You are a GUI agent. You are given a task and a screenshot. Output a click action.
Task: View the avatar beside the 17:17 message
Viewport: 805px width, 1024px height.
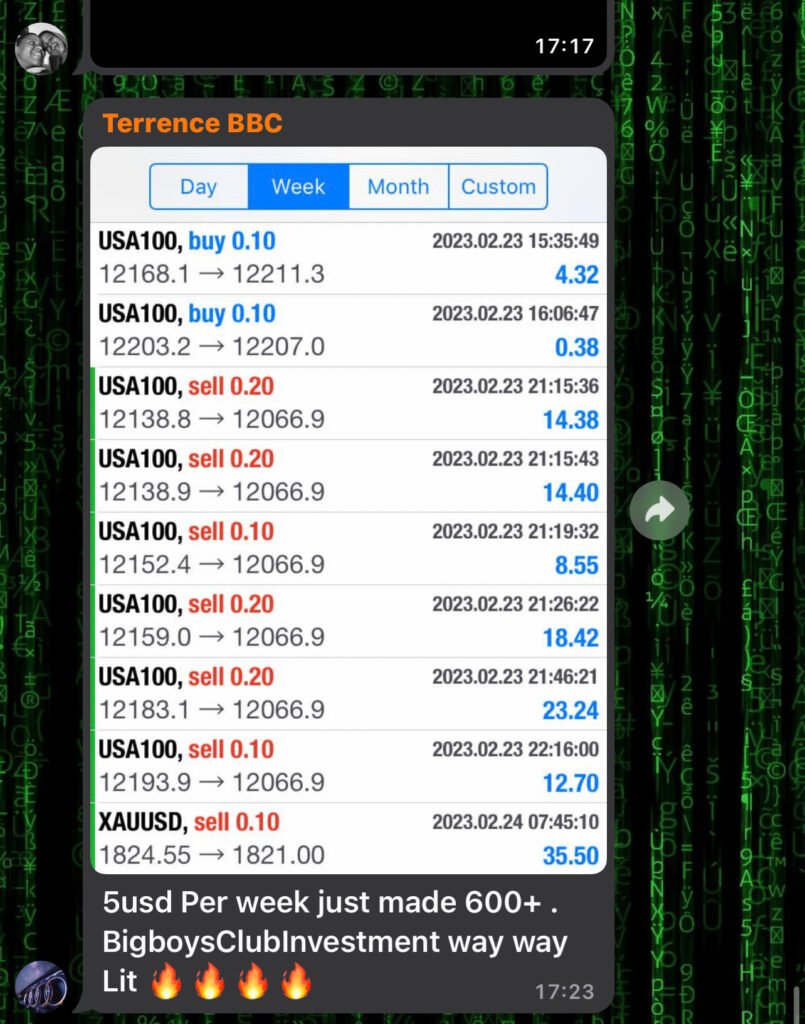coord(42,47)
